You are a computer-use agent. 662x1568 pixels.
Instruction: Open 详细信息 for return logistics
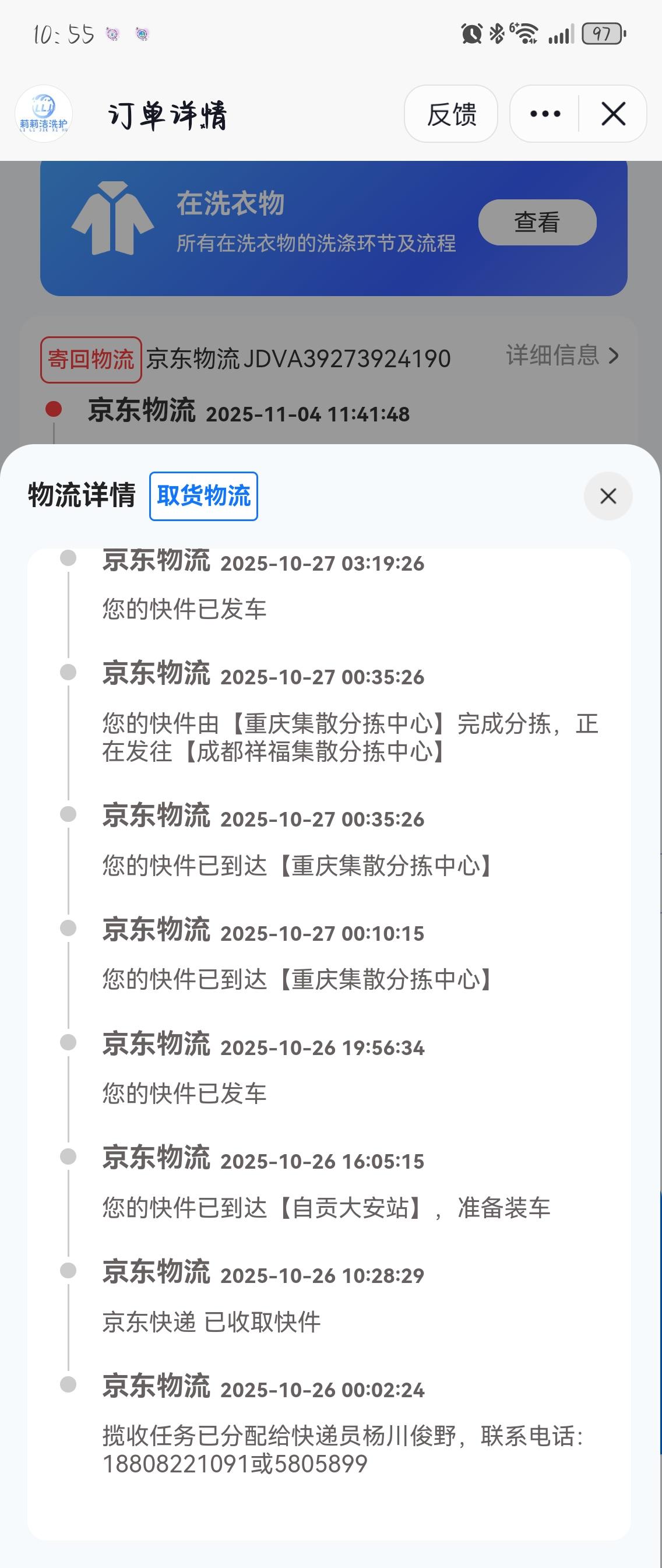click(562, 356)
